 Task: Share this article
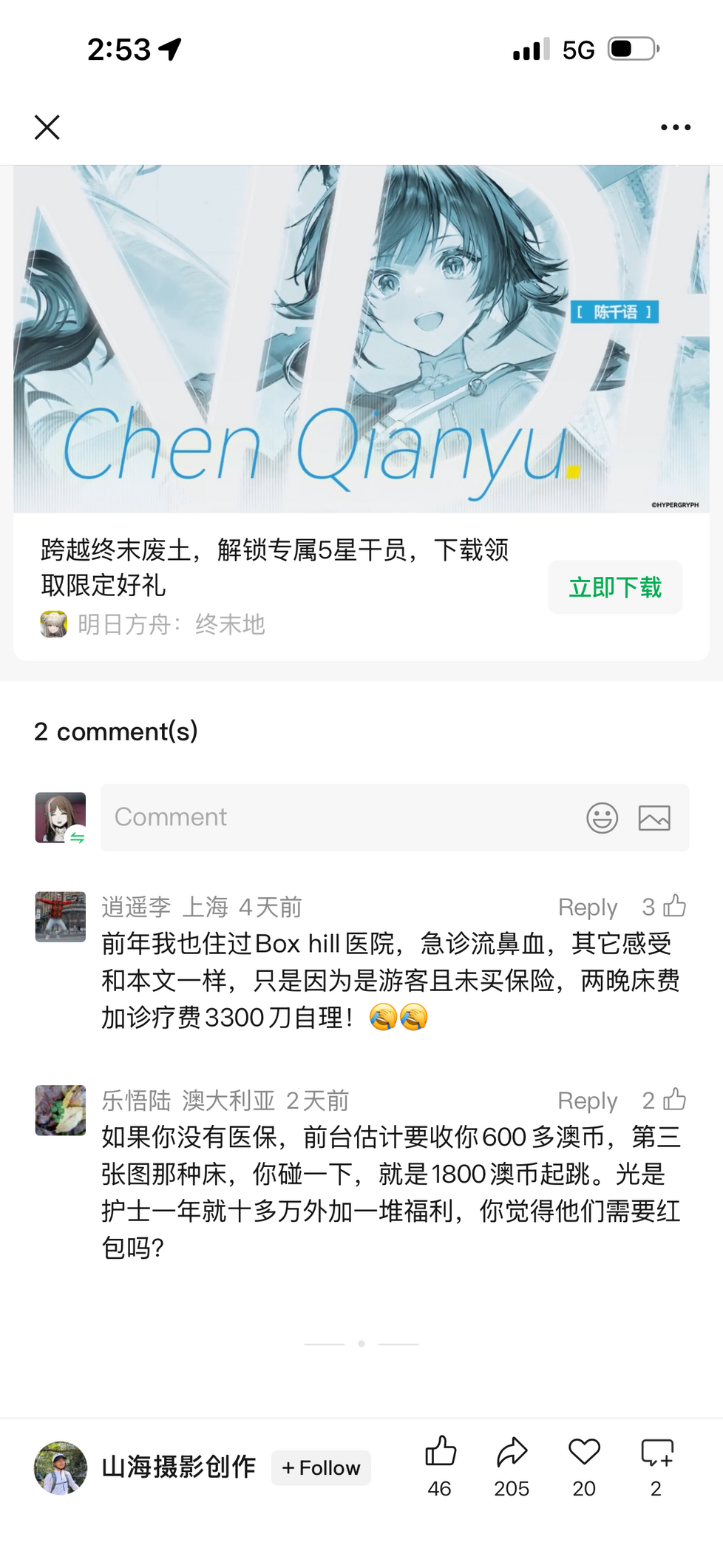(x=512, y=1452)
